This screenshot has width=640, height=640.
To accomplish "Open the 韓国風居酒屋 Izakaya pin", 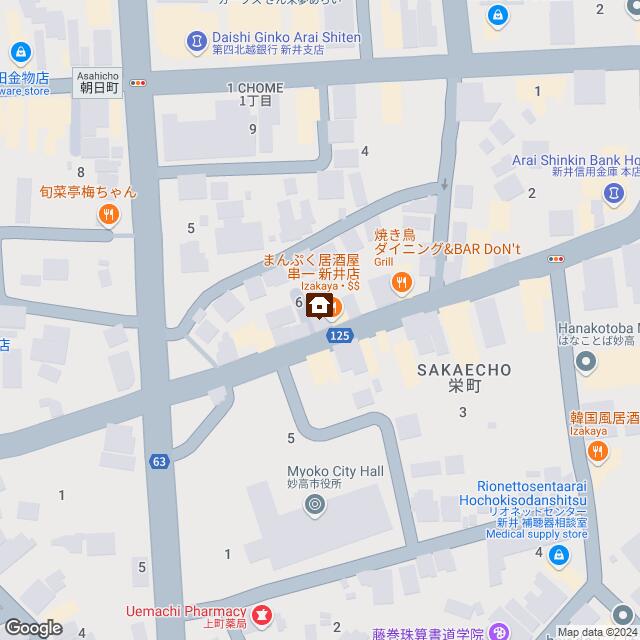I will point(598,452).
